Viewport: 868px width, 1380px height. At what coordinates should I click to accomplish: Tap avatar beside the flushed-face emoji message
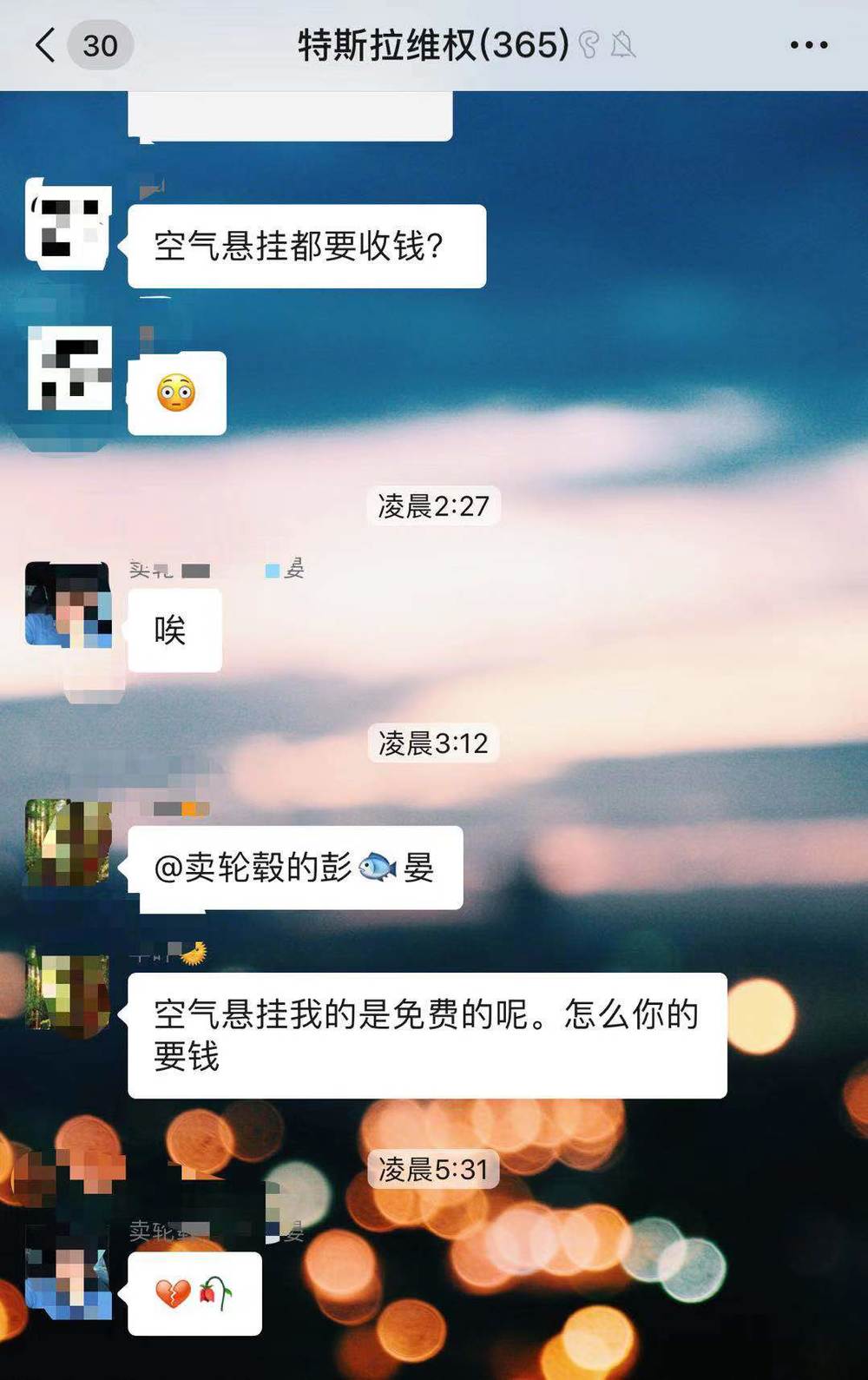69,368
